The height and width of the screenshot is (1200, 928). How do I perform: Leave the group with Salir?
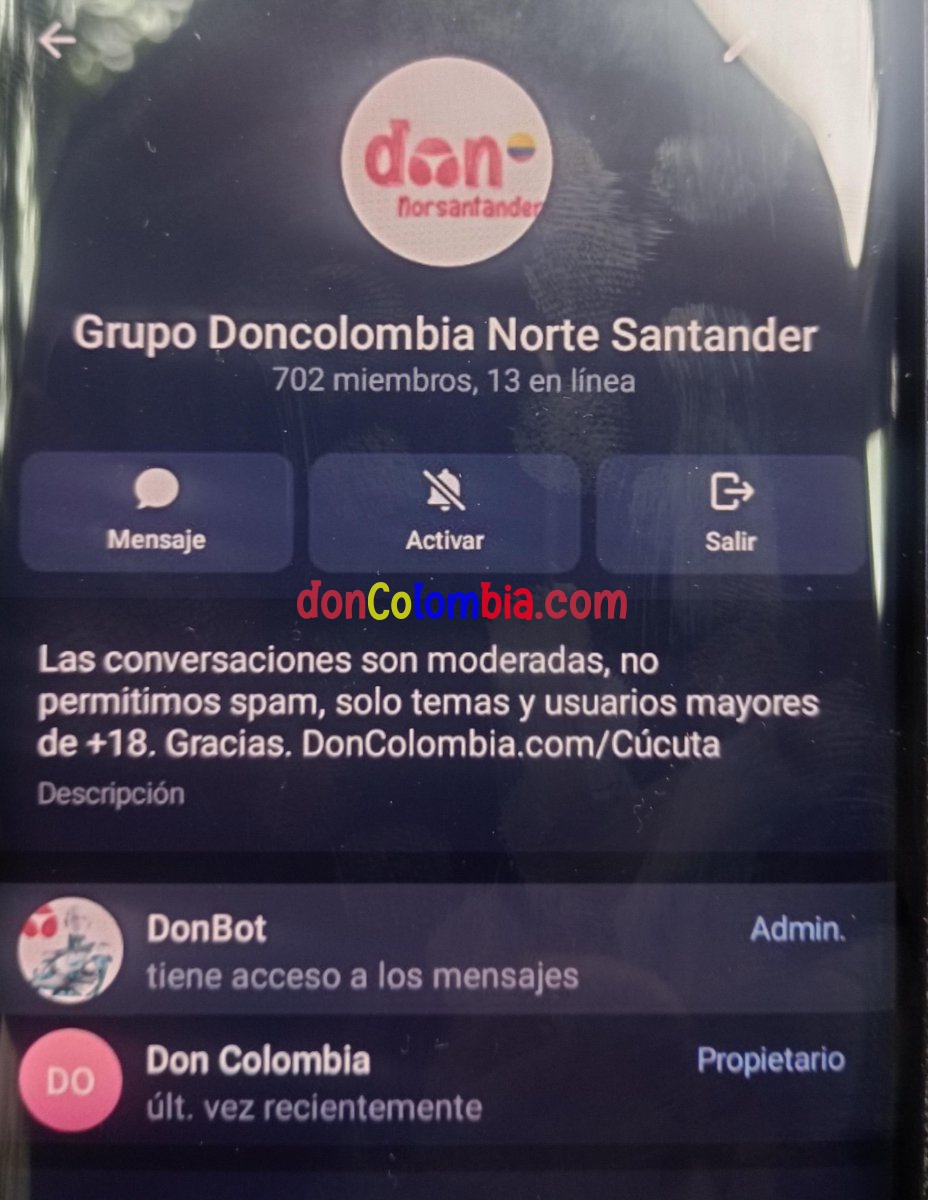click(730, 512)
